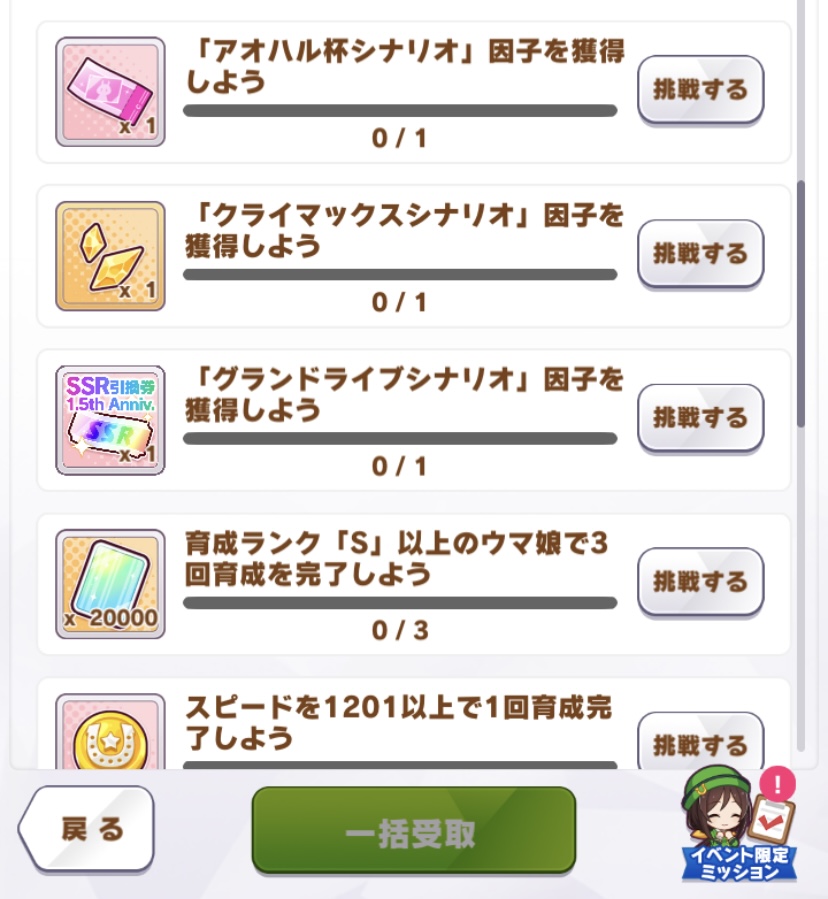View the pink ticket reward for アオハル杯 mission

pos(110,92)
